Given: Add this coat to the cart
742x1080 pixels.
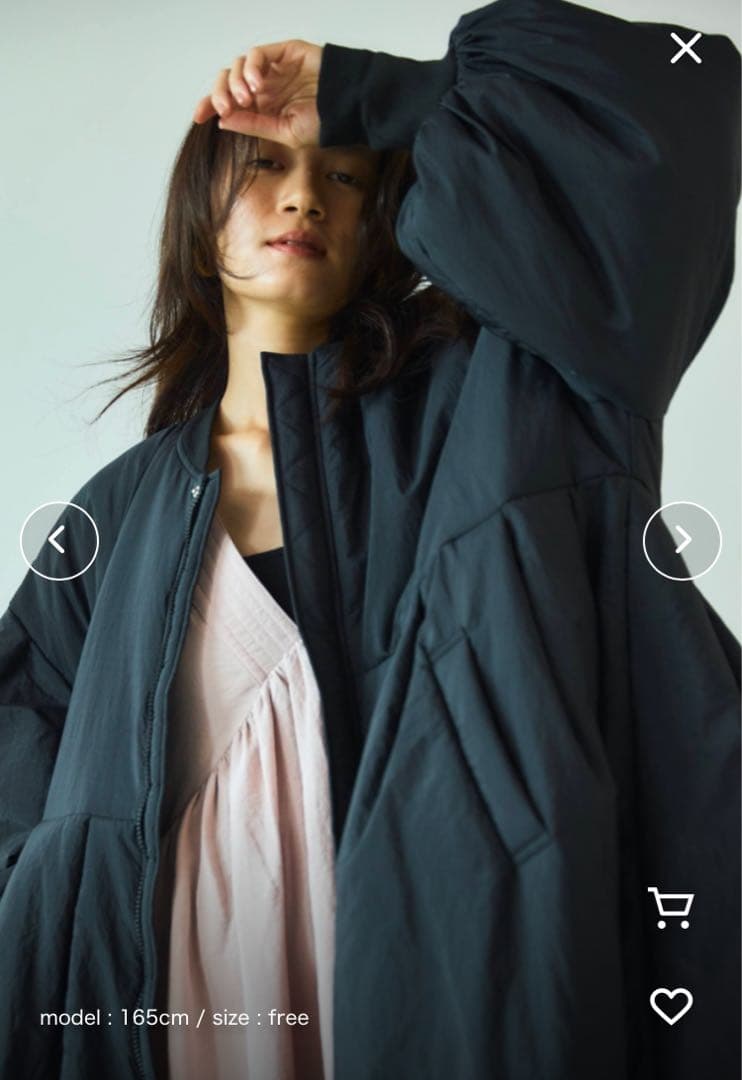Looking at the screenshot, I should pos(670,907).
